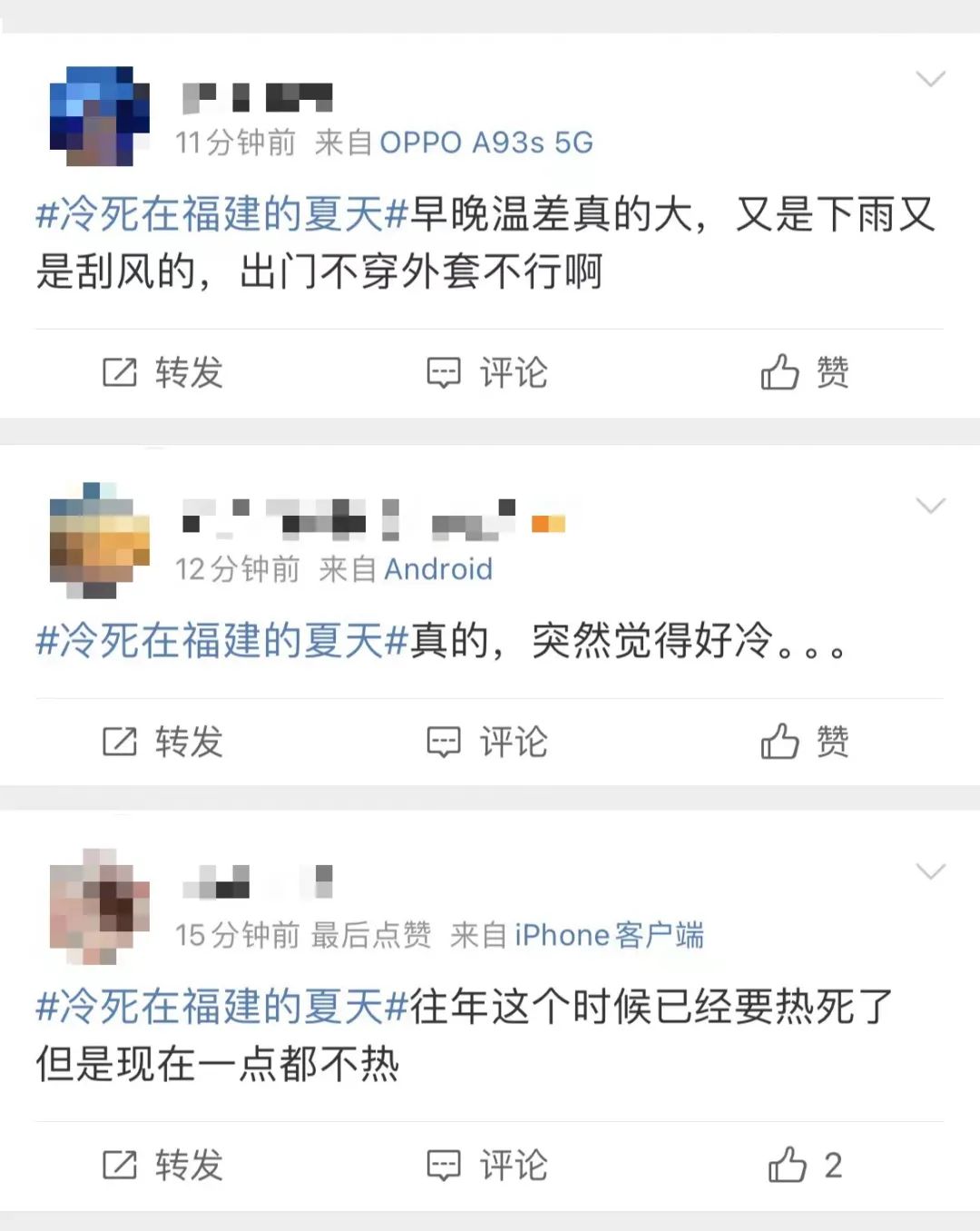Like the post about 早晚温差真的大
980x1231 pixels.
[x=804, y=372]
